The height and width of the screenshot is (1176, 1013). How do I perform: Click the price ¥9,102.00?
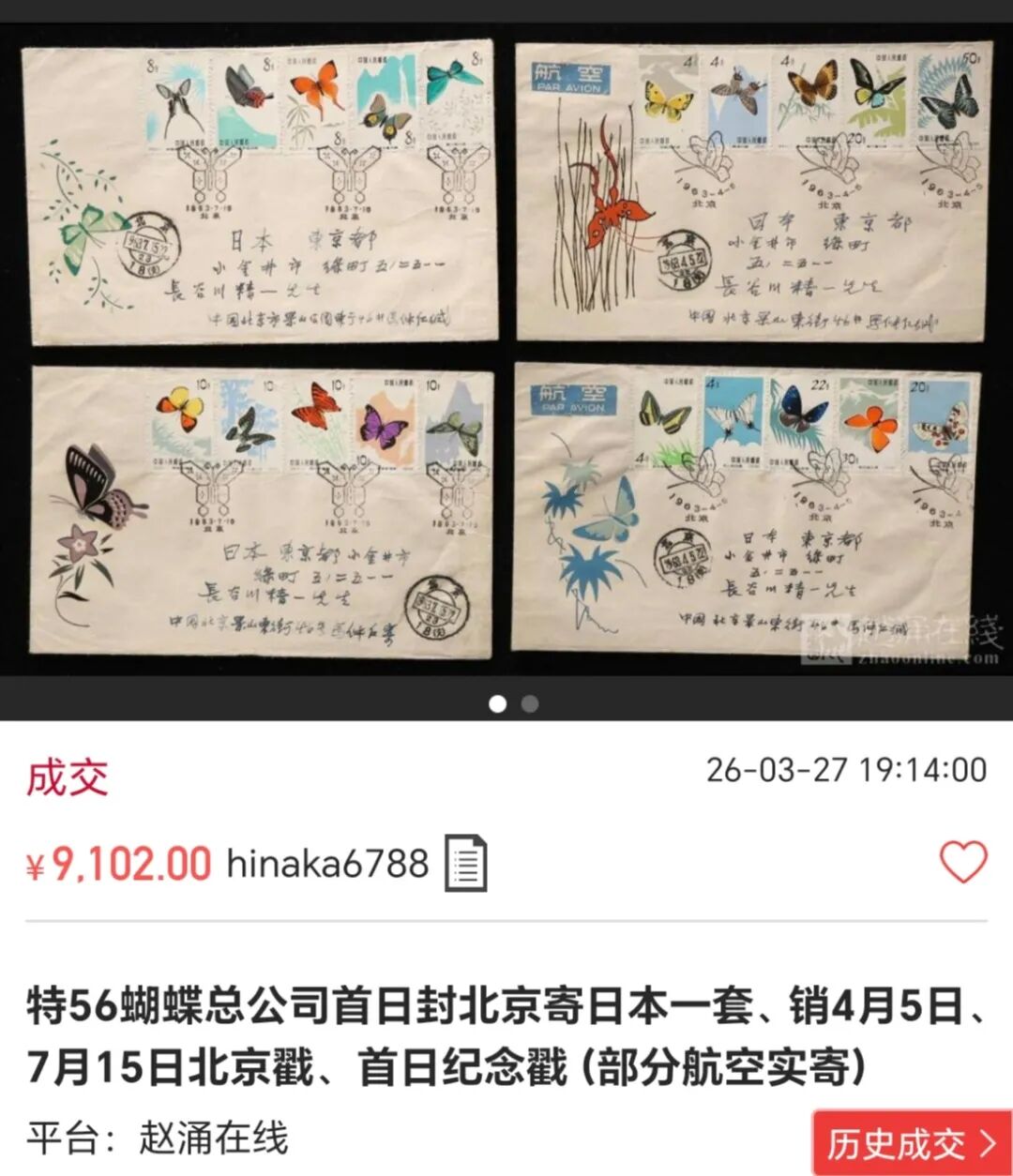point(116,866)
